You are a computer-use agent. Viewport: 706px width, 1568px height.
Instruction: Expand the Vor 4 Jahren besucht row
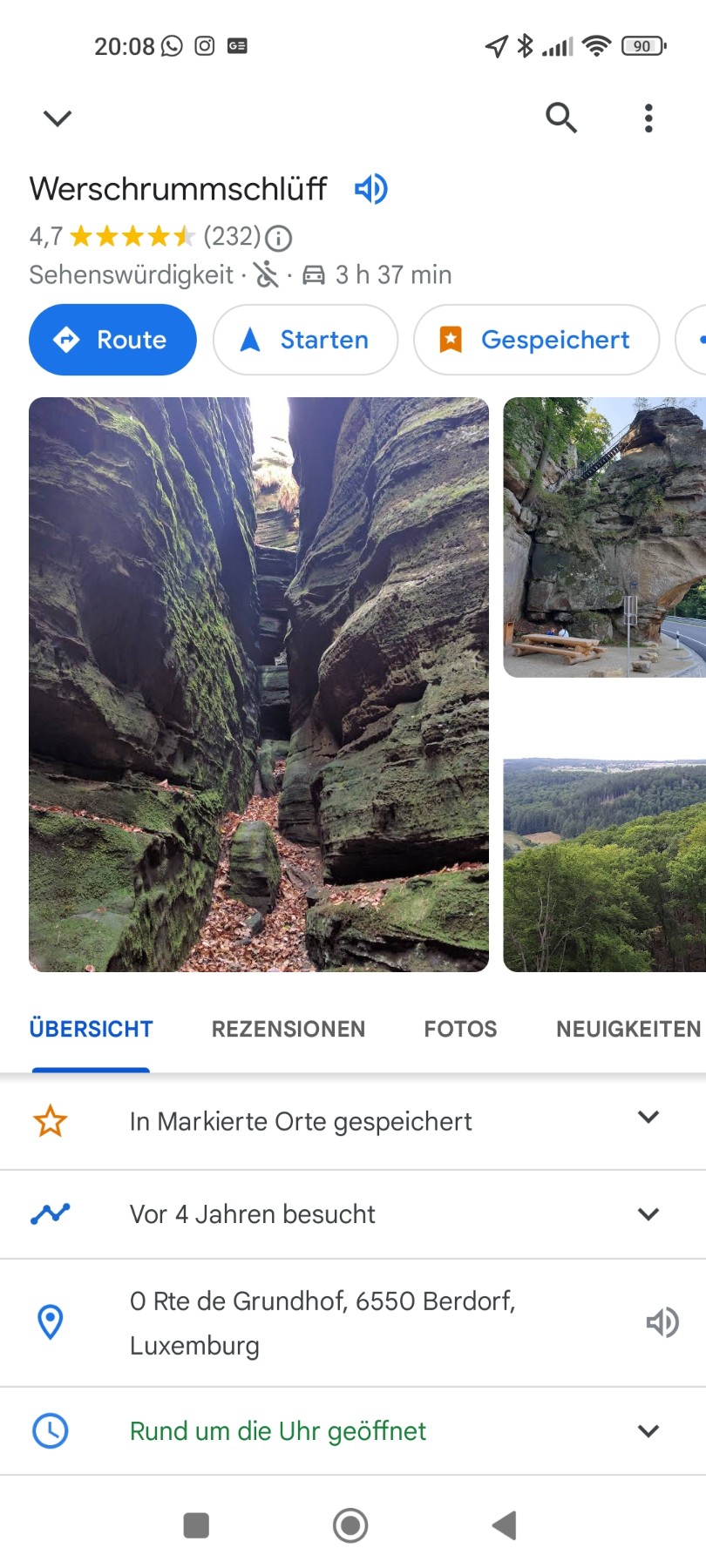point(648,1213)
